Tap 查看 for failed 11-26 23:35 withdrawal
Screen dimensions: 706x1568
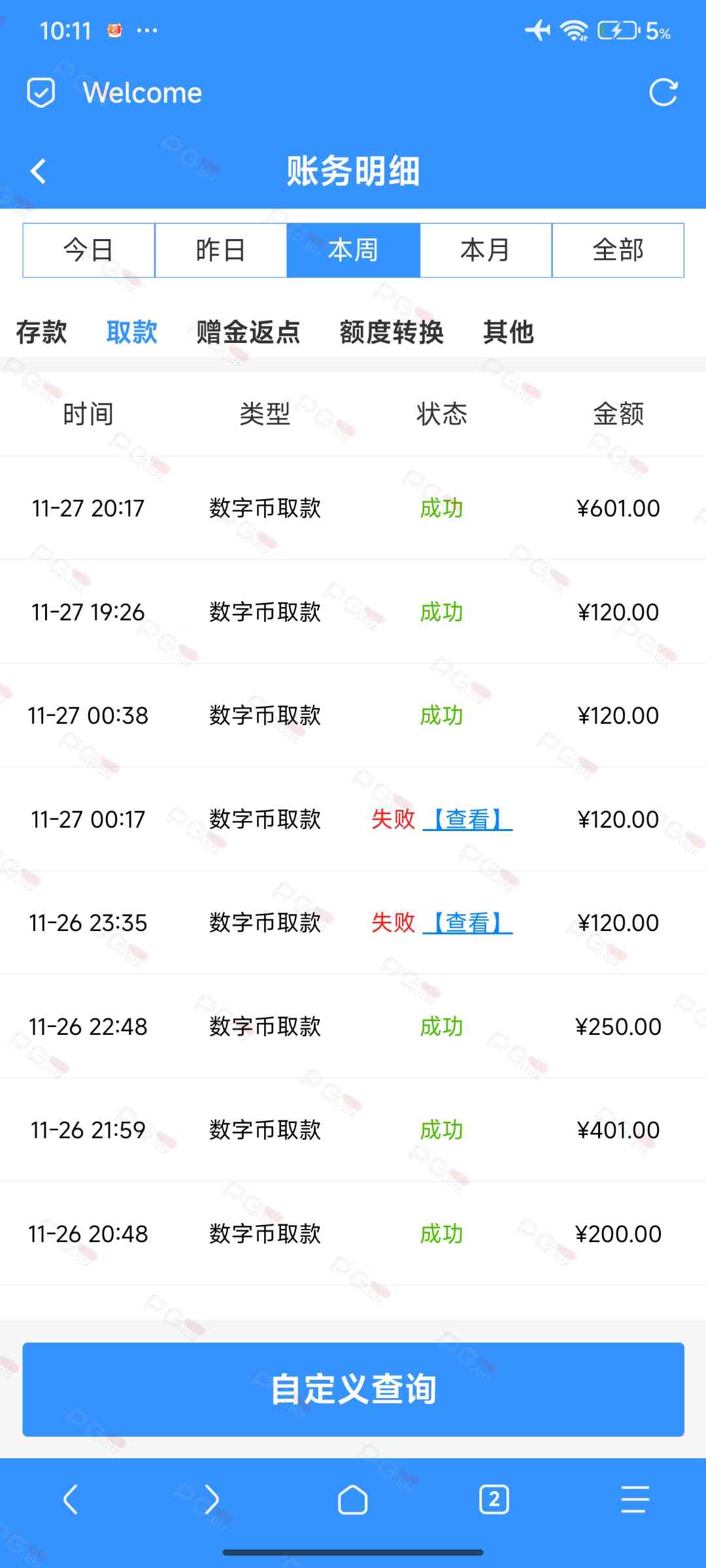point(468,923)
